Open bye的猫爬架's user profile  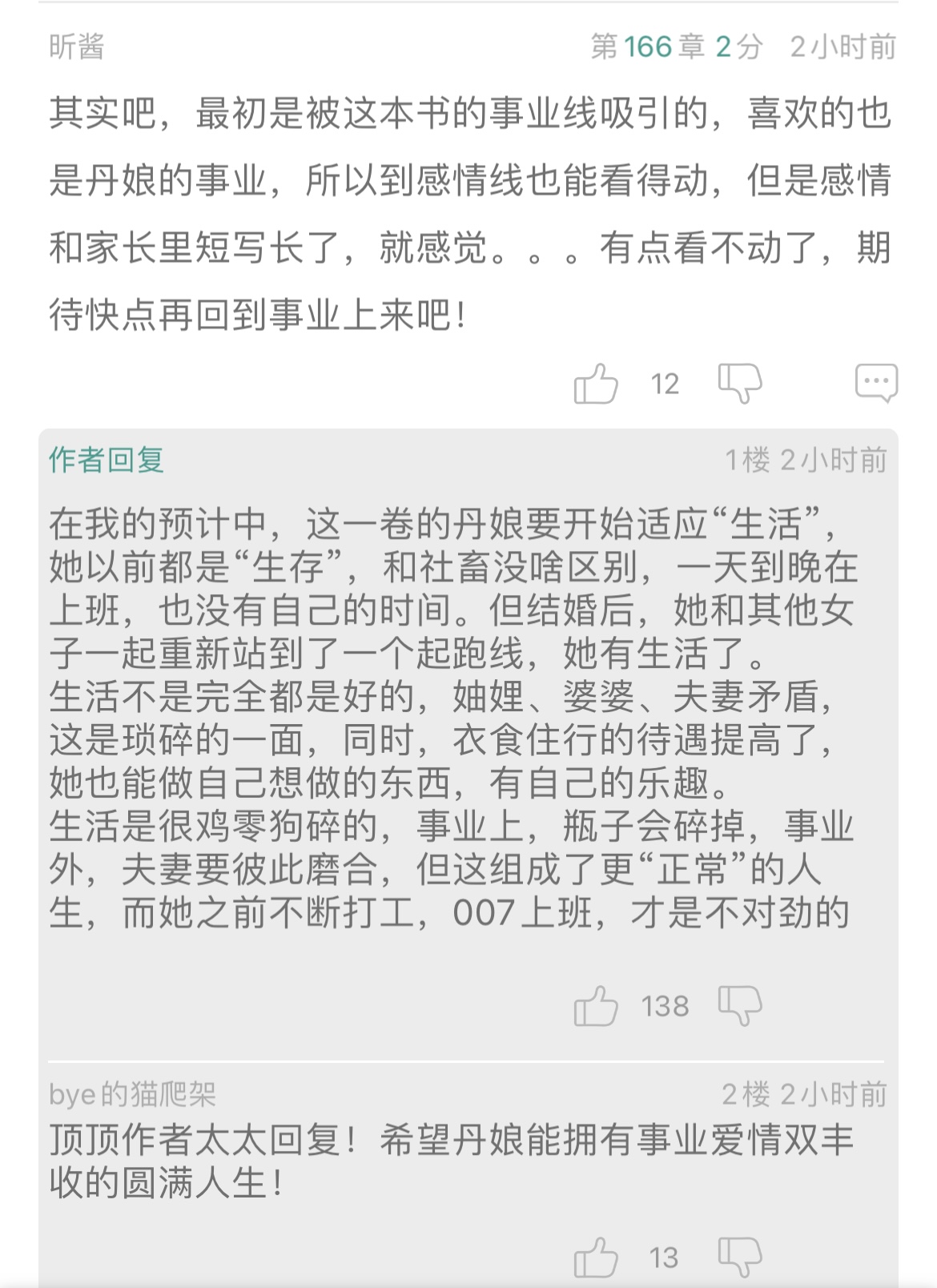[132, 1094]
